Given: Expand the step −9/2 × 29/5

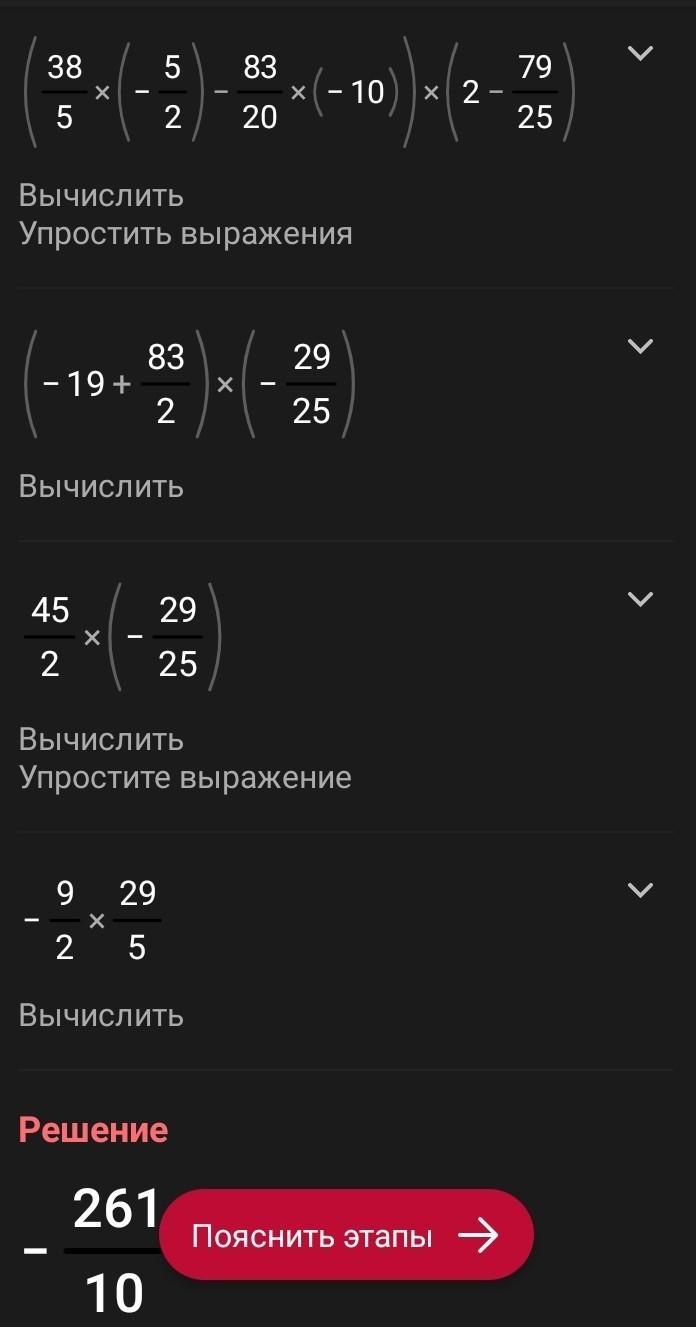Looking at the screenshot, I should pyautogui.click(x=640, y=890).
